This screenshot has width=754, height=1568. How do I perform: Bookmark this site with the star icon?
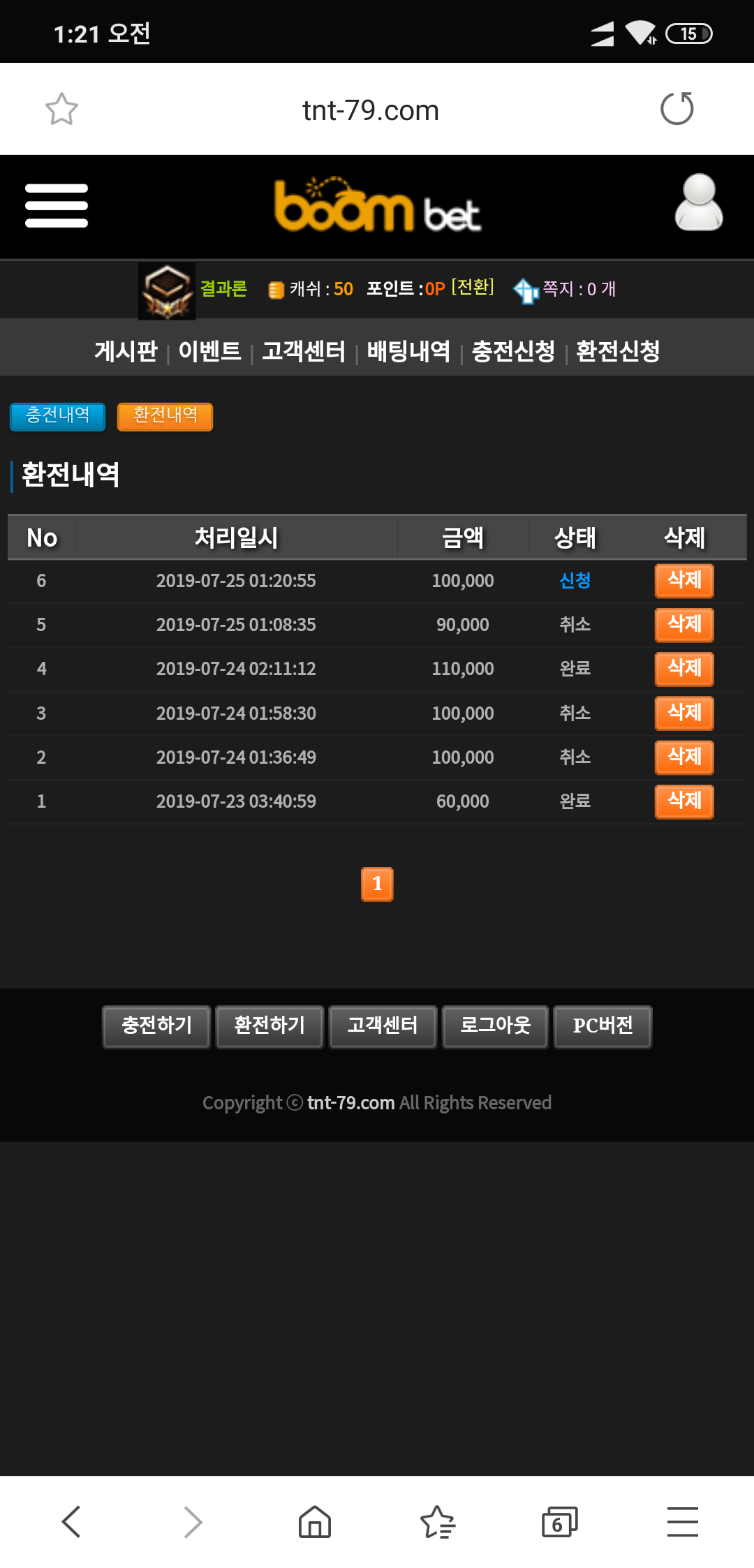coord(61,109)
